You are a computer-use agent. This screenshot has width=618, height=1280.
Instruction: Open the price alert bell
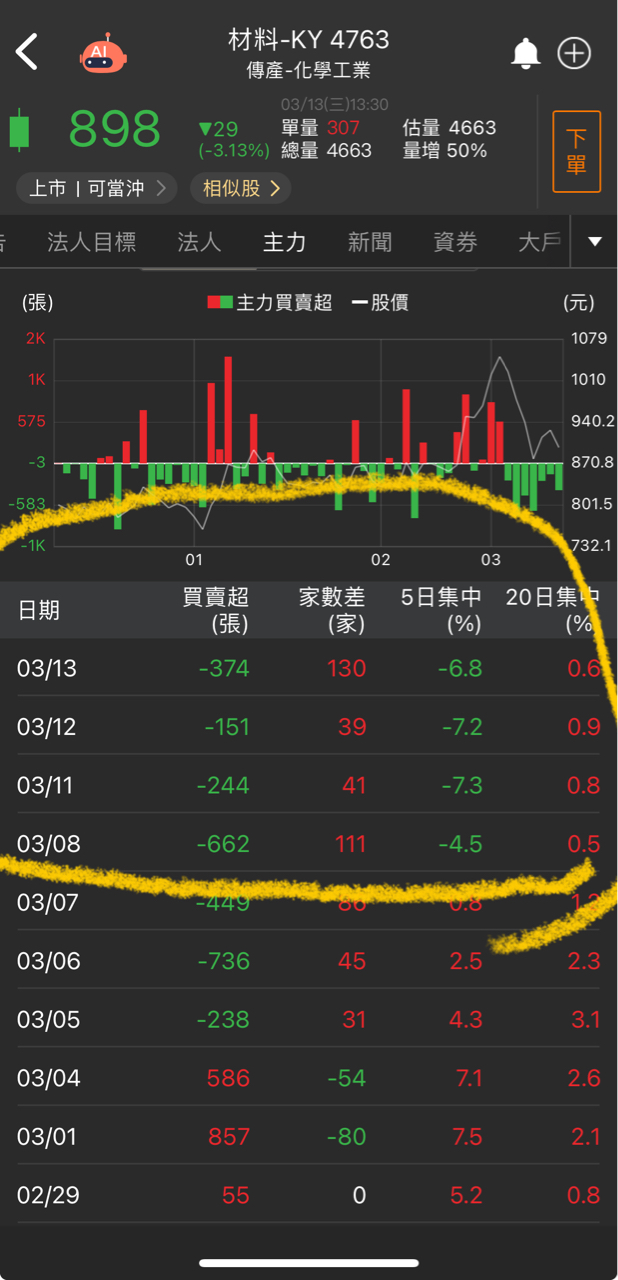pos(525,53)
